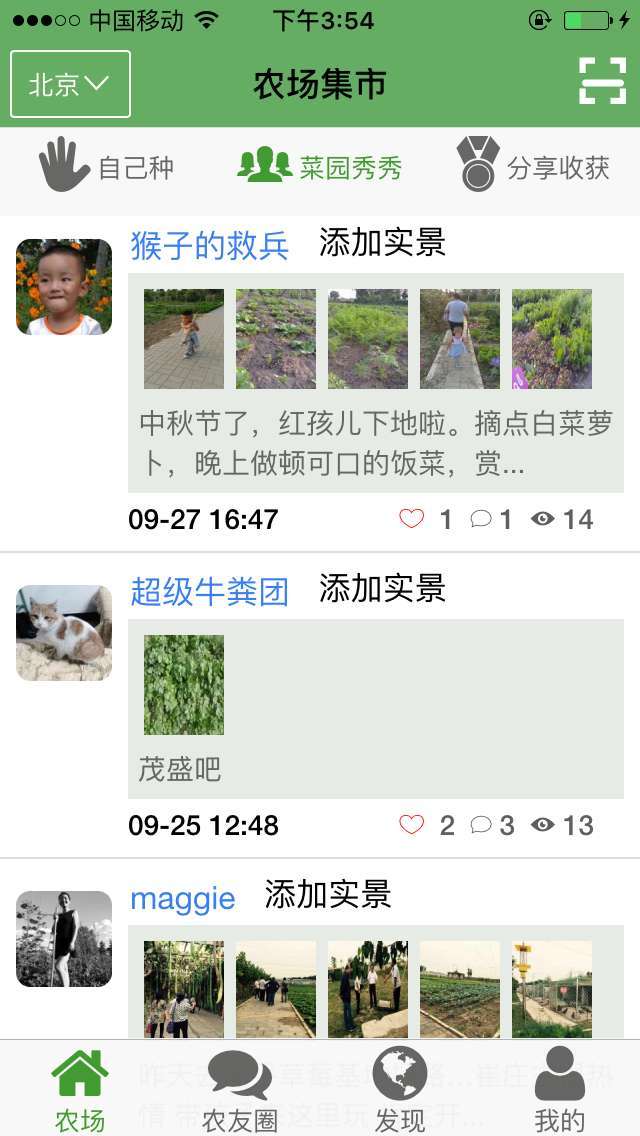Open the 超级牛粪团 username link
Screen dimensions: 640x1136
209,591
